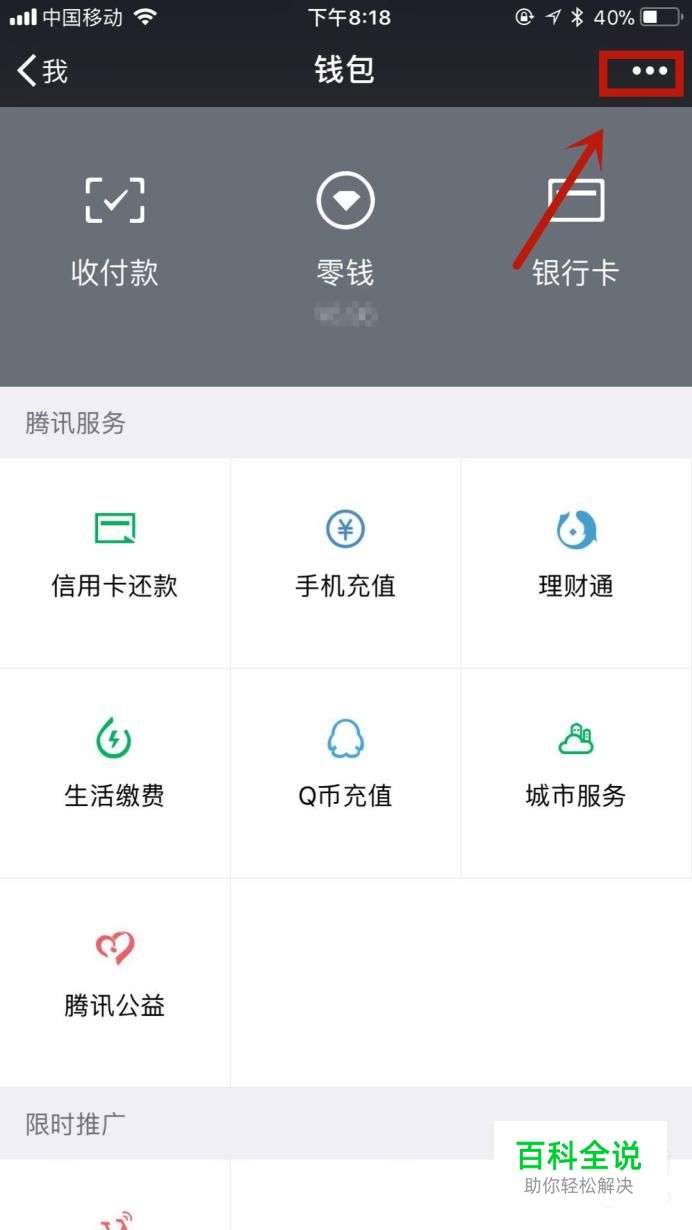Open 理财通 wealth service

[x=576, y=563]
